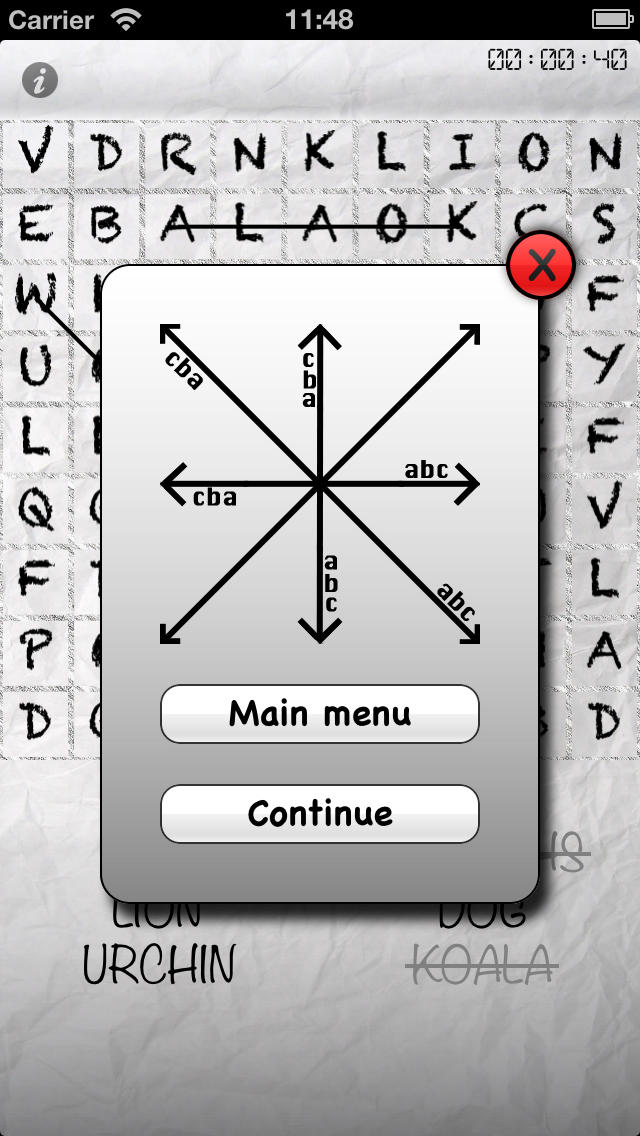Tap Continue to resume the puzzle
640x1136 pixels.
click(320, 814)
